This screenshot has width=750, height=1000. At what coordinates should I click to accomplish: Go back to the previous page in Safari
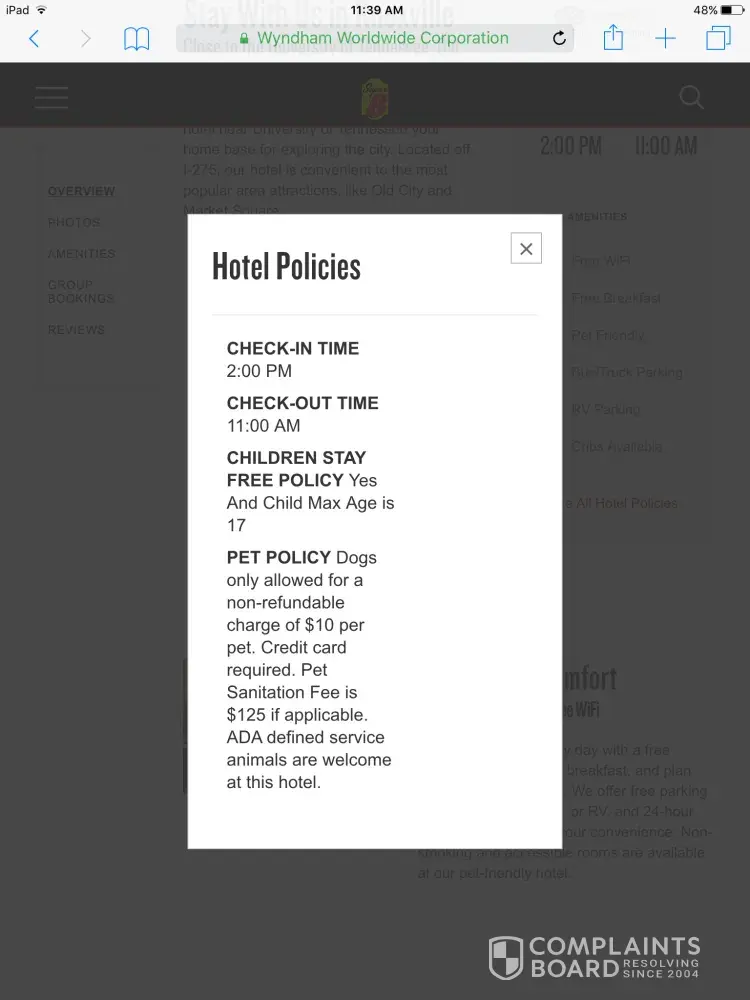[34, 39]
